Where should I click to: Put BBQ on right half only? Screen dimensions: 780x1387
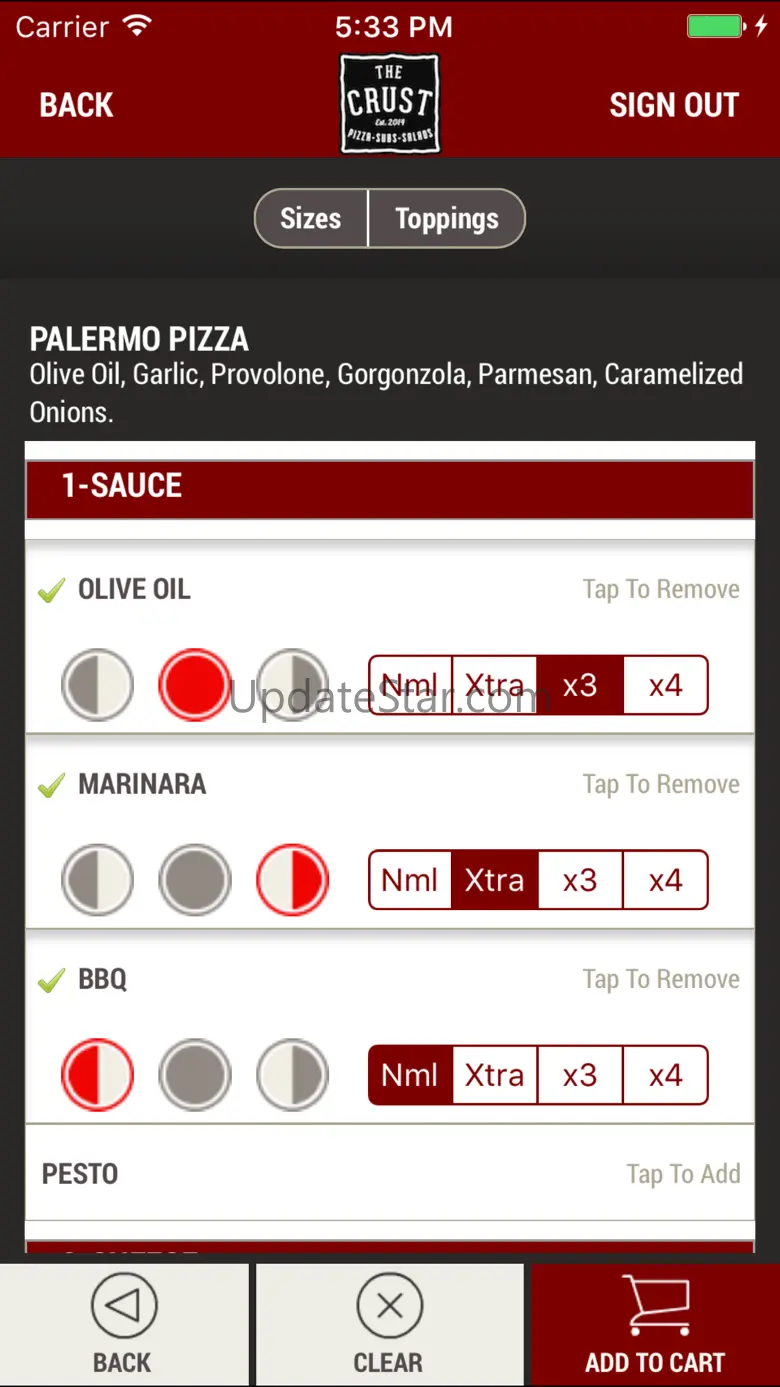pyautogui.click(x=293, y=1075)
